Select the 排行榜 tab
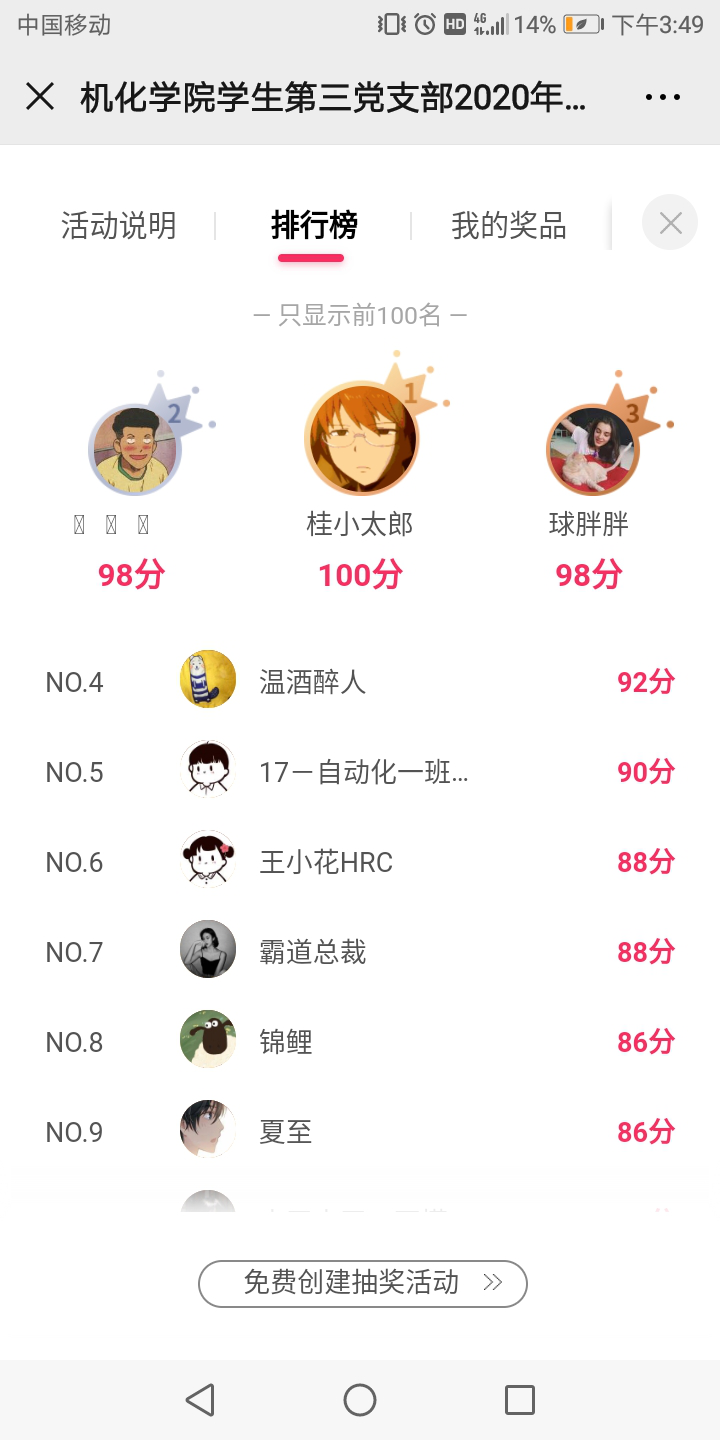The width and height of the screenshot is (720, 1440). [x=313, y=226]
